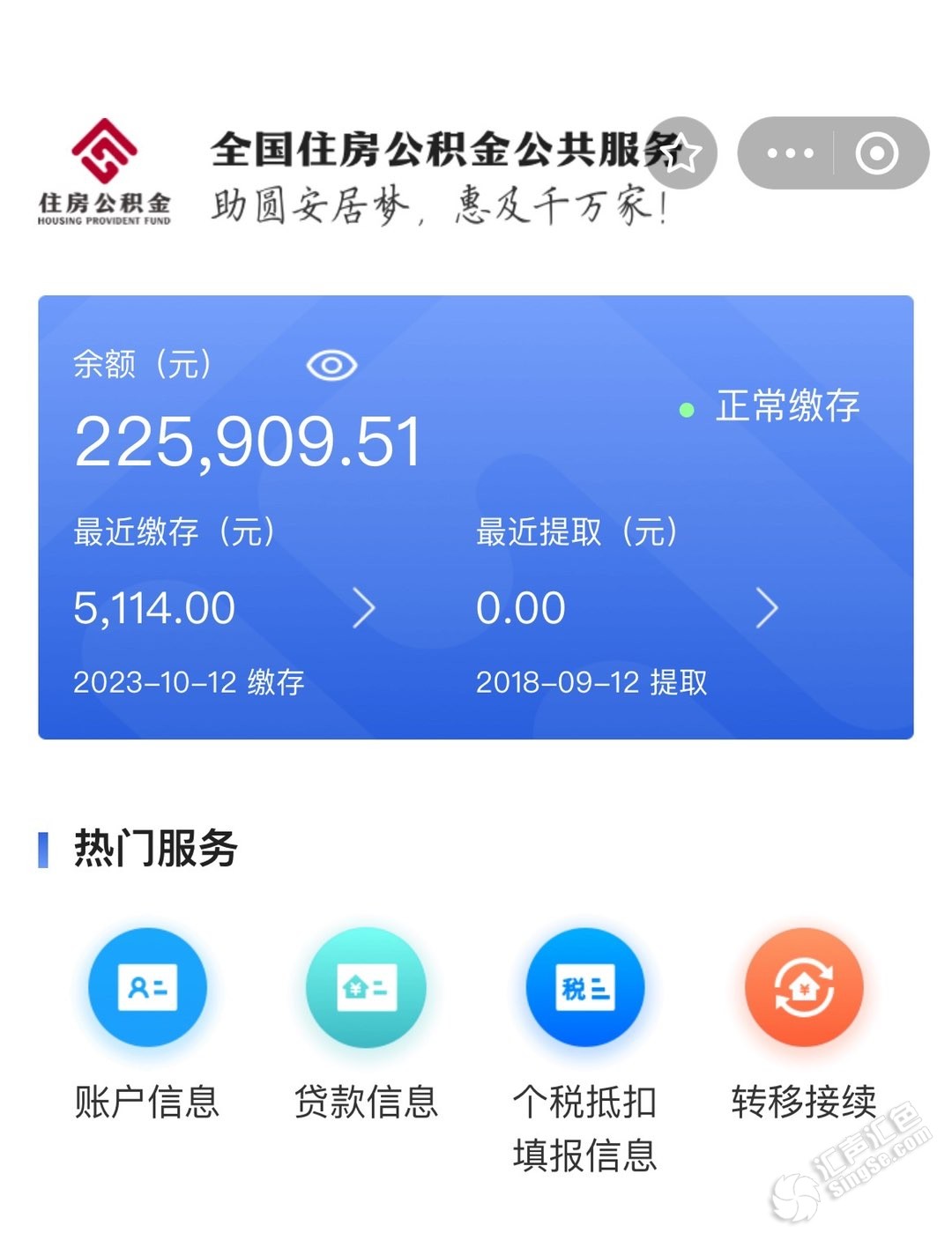The height and width of the screenshot is (1248, 952).
Task: Open 账户信息 account information
Action: coord(147,987)
